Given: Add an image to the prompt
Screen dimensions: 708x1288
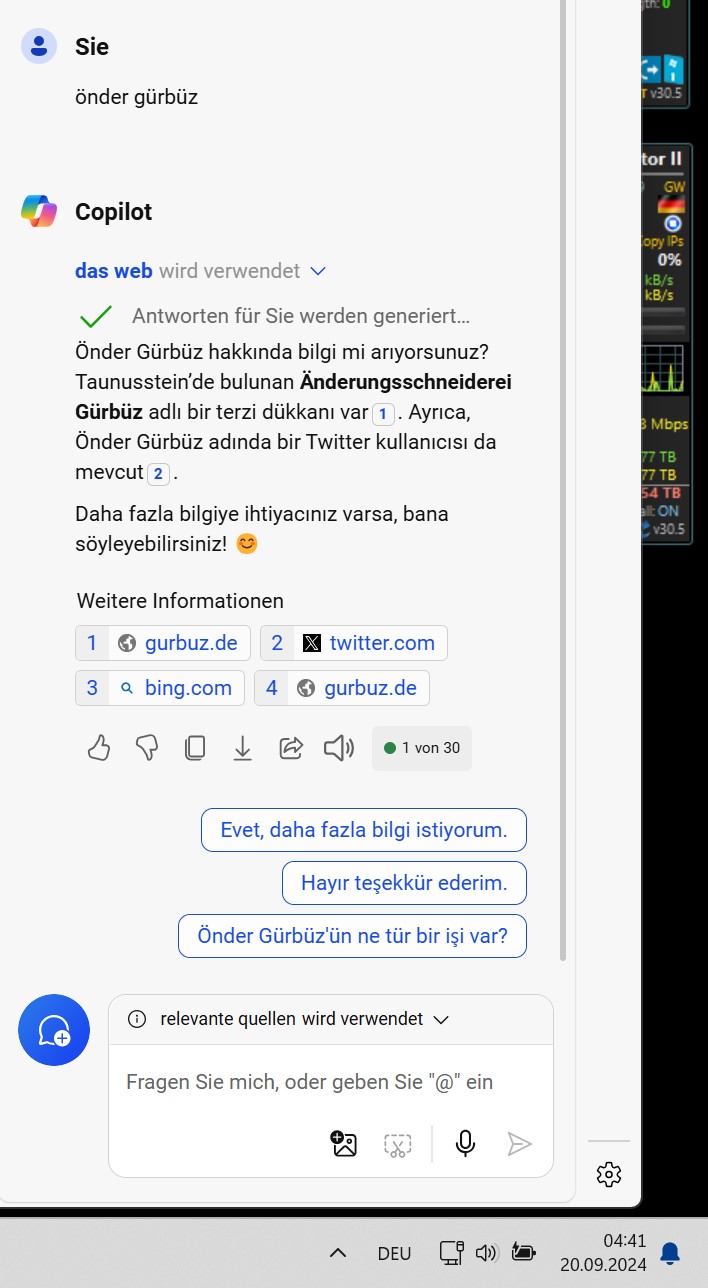Looking at the screenshot, I should tap(344, 1144).
